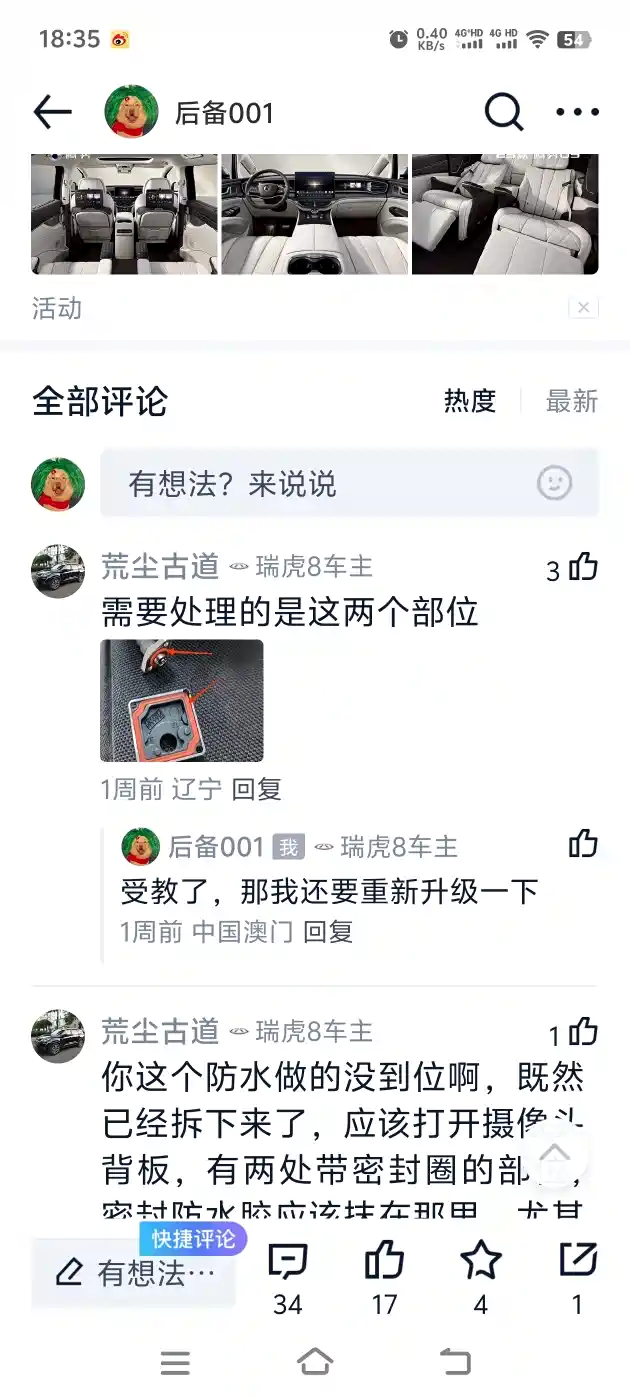Open 后备001's profile from header avatar
This screenshot has height=1400, width=630.
[132, 113]
